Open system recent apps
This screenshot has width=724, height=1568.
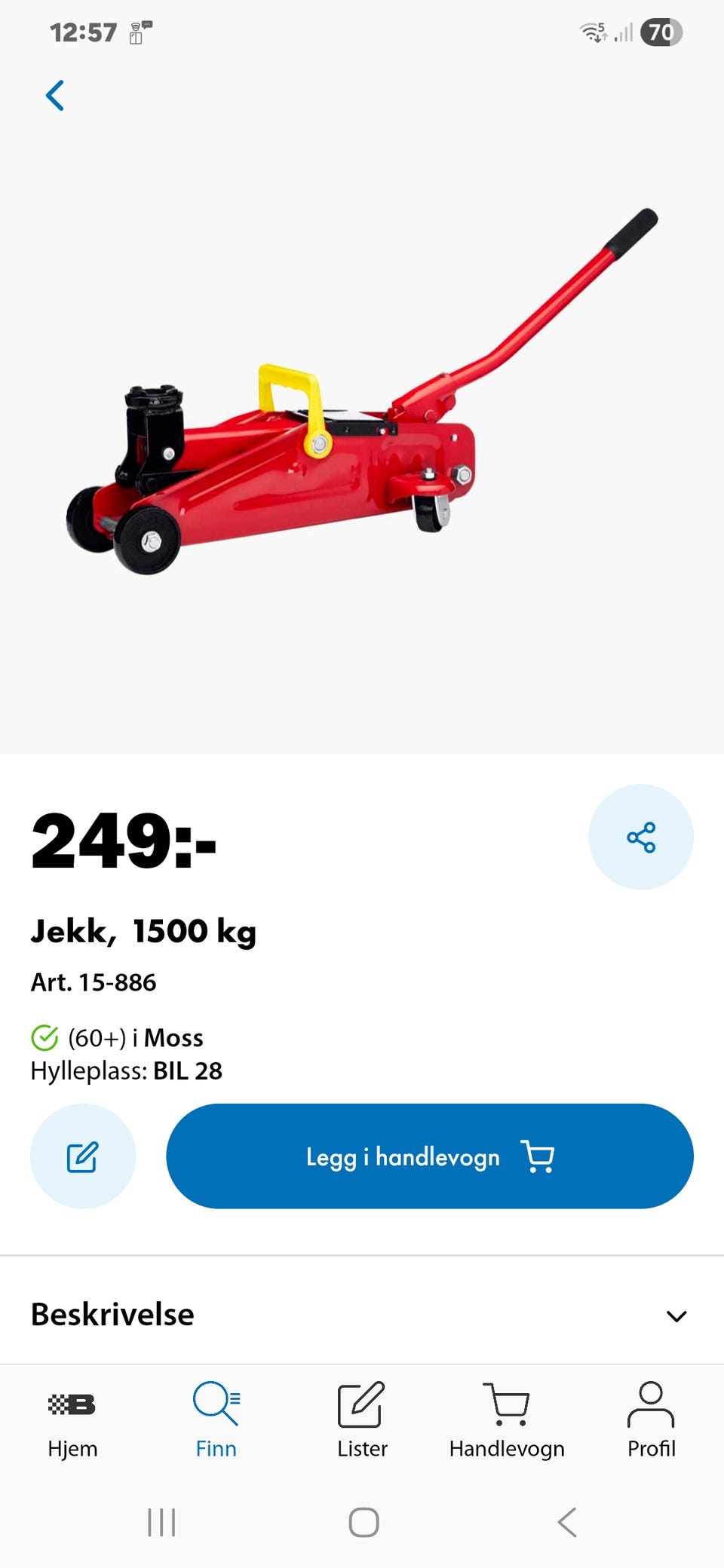click(x=161, y=1522)
